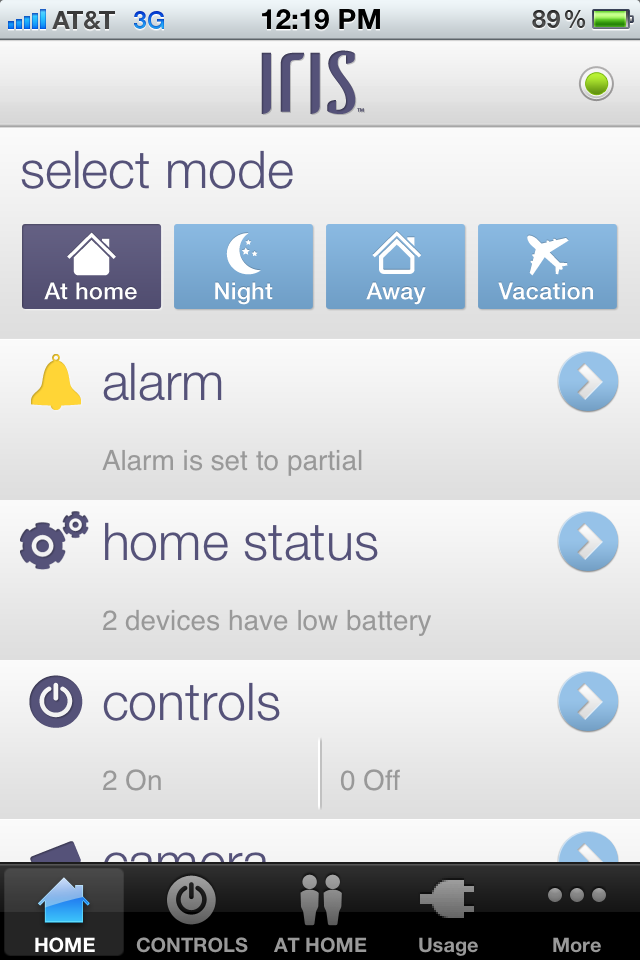Open the AT HOME tab
Viewport: 640px width, 960px height.
[320, 912]
